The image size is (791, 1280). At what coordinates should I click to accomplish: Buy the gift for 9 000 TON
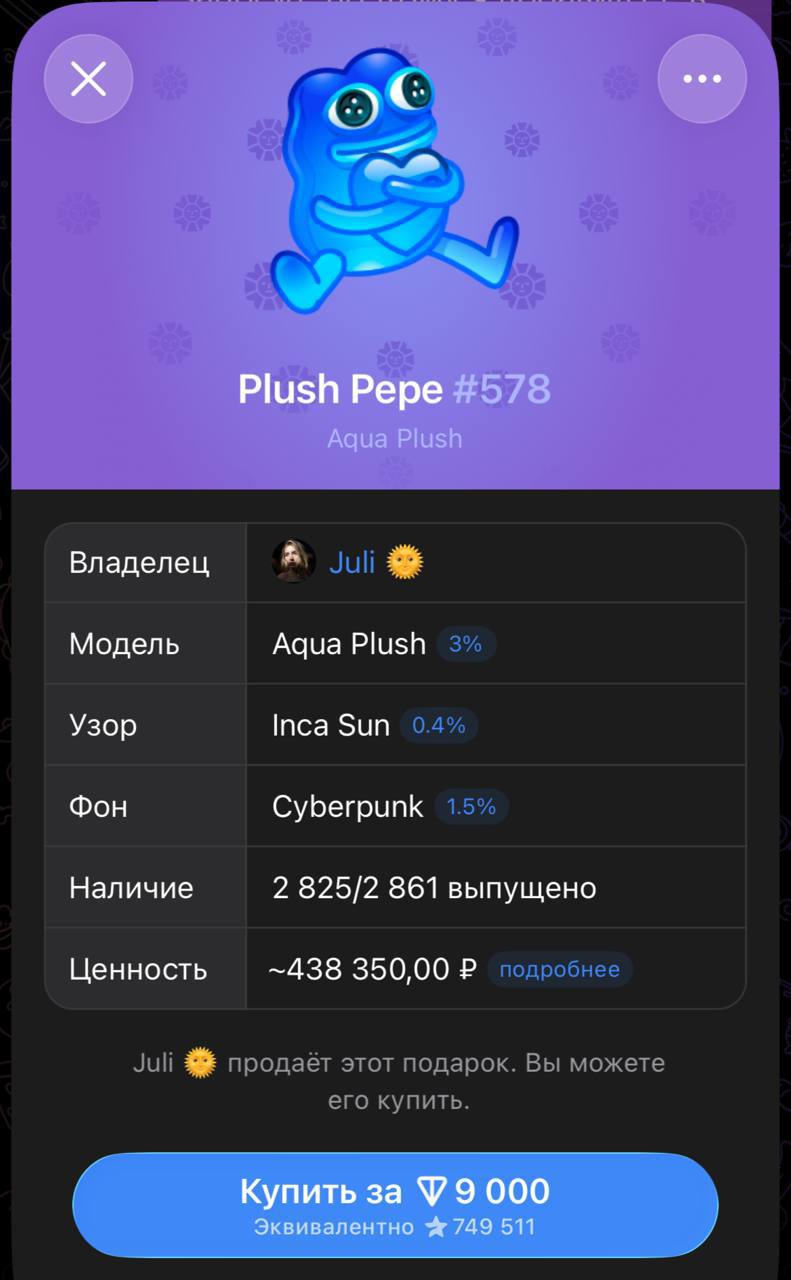coord(395,1204)
